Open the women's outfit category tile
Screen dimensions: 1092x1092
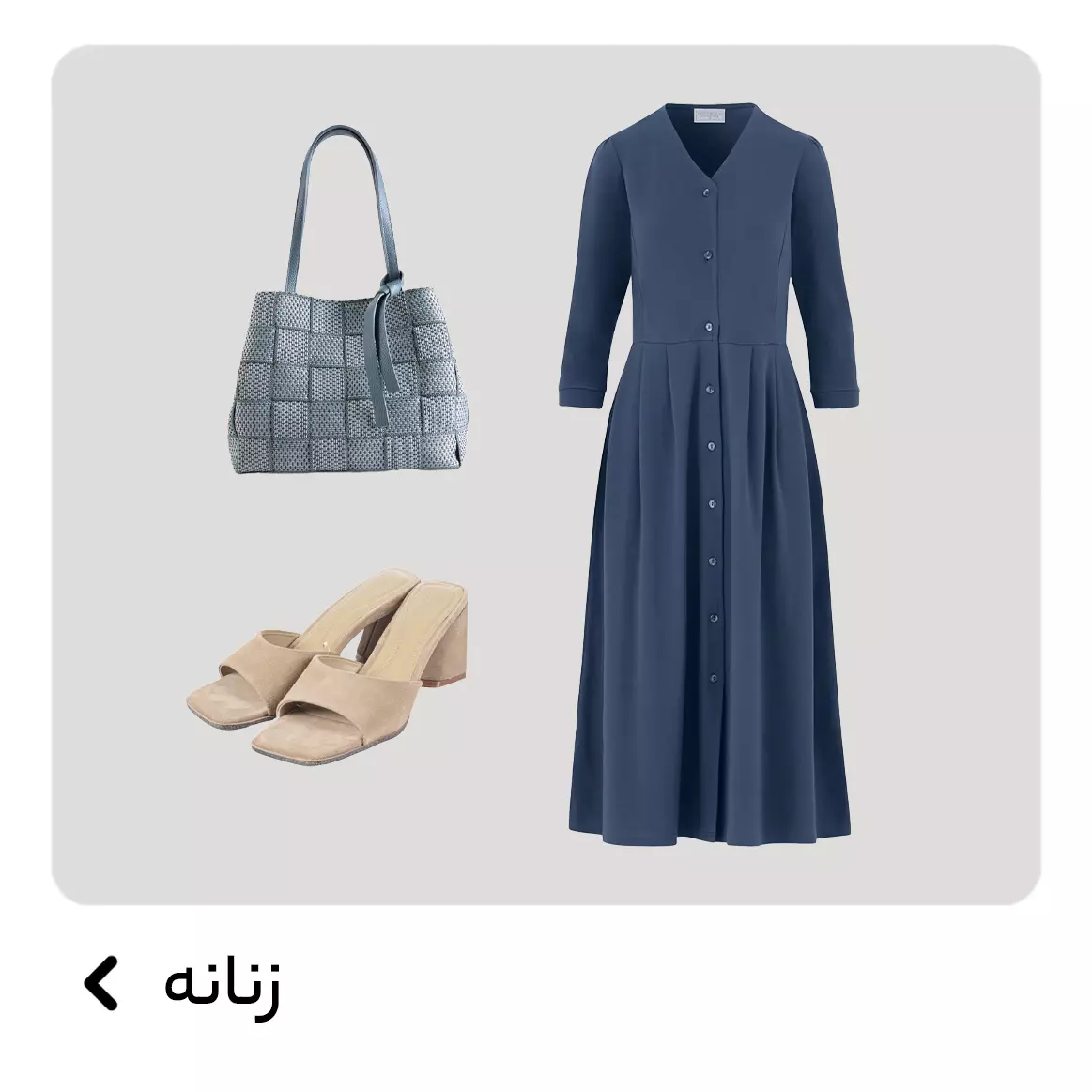pos(546,474)
